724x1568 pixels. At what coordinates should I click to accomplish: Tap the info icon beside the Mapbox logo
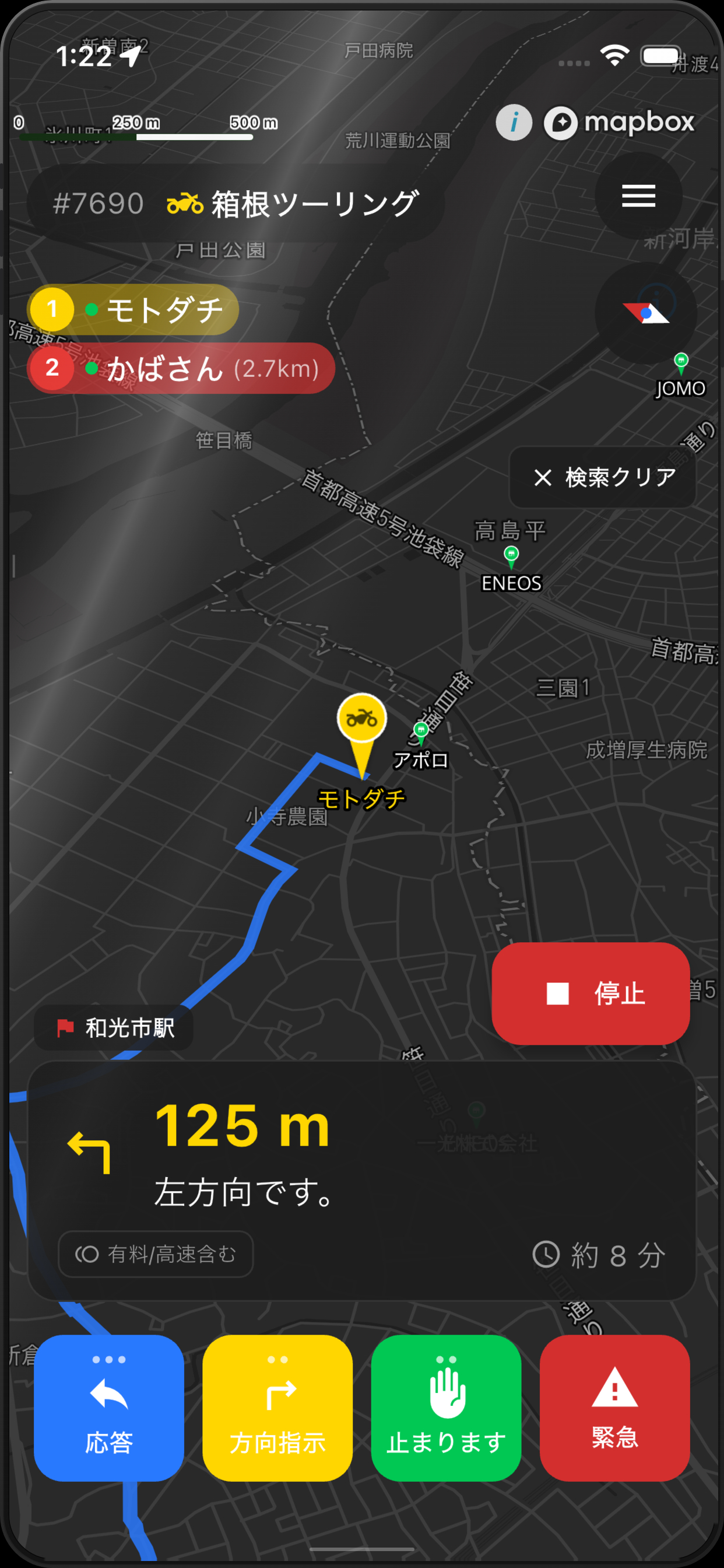tap(513, 122)
